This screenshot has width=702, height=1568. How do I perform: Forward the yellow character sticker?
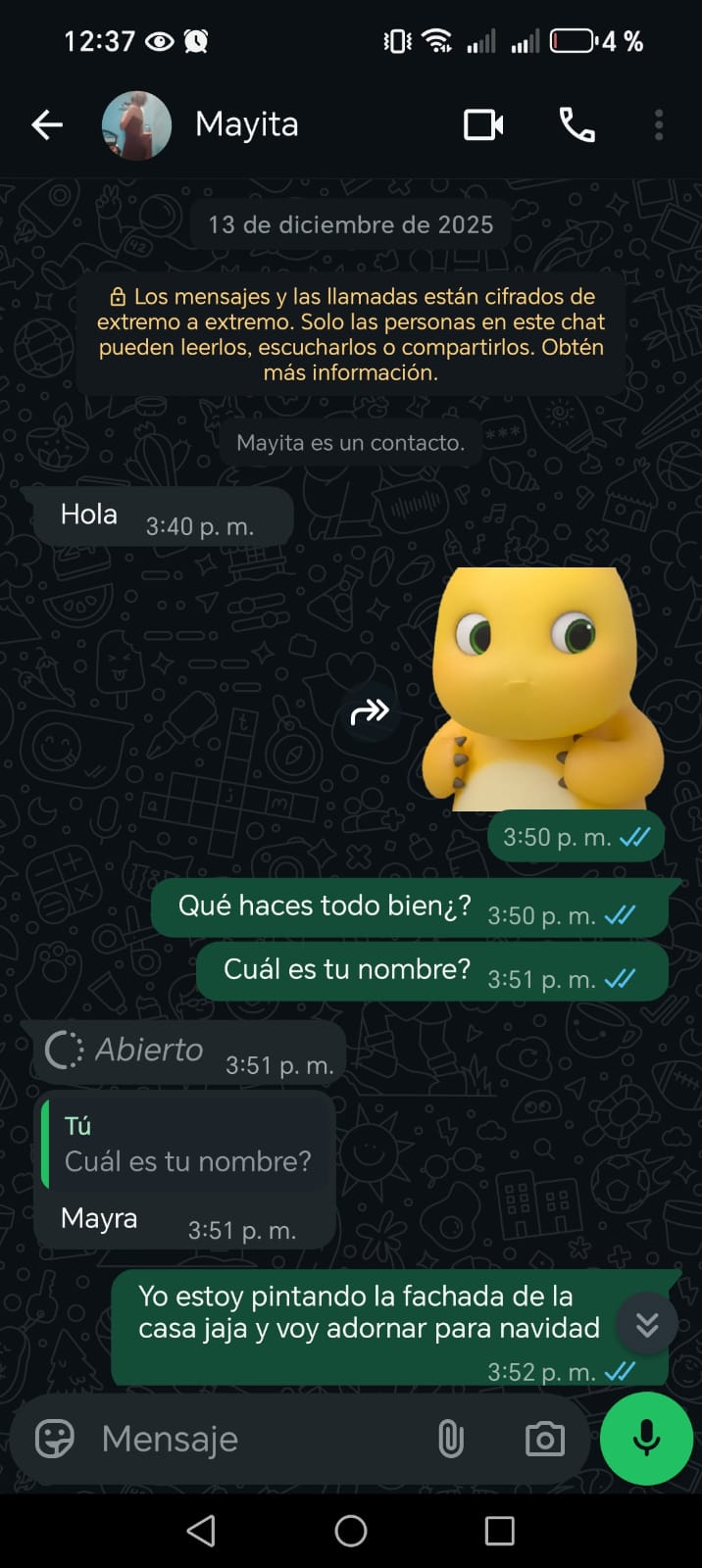pos(370,711)
